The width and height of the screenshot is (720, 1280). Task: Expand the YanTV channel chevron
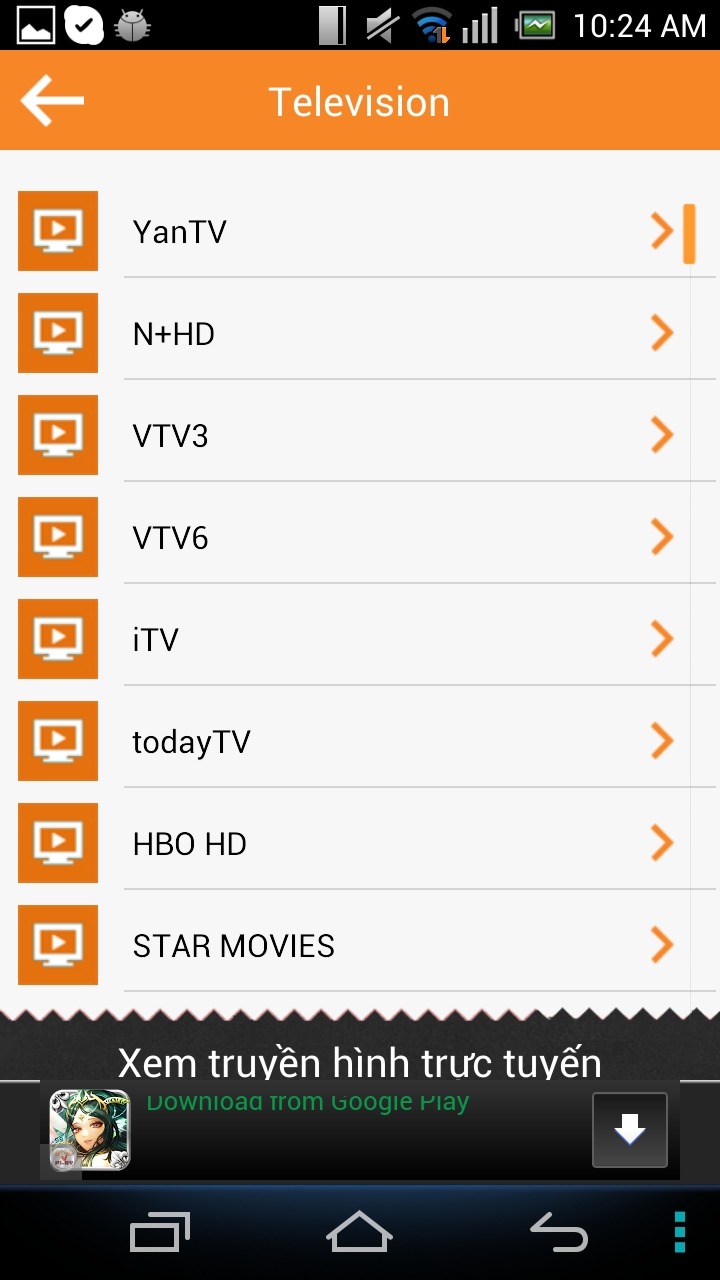pos(663,231)
